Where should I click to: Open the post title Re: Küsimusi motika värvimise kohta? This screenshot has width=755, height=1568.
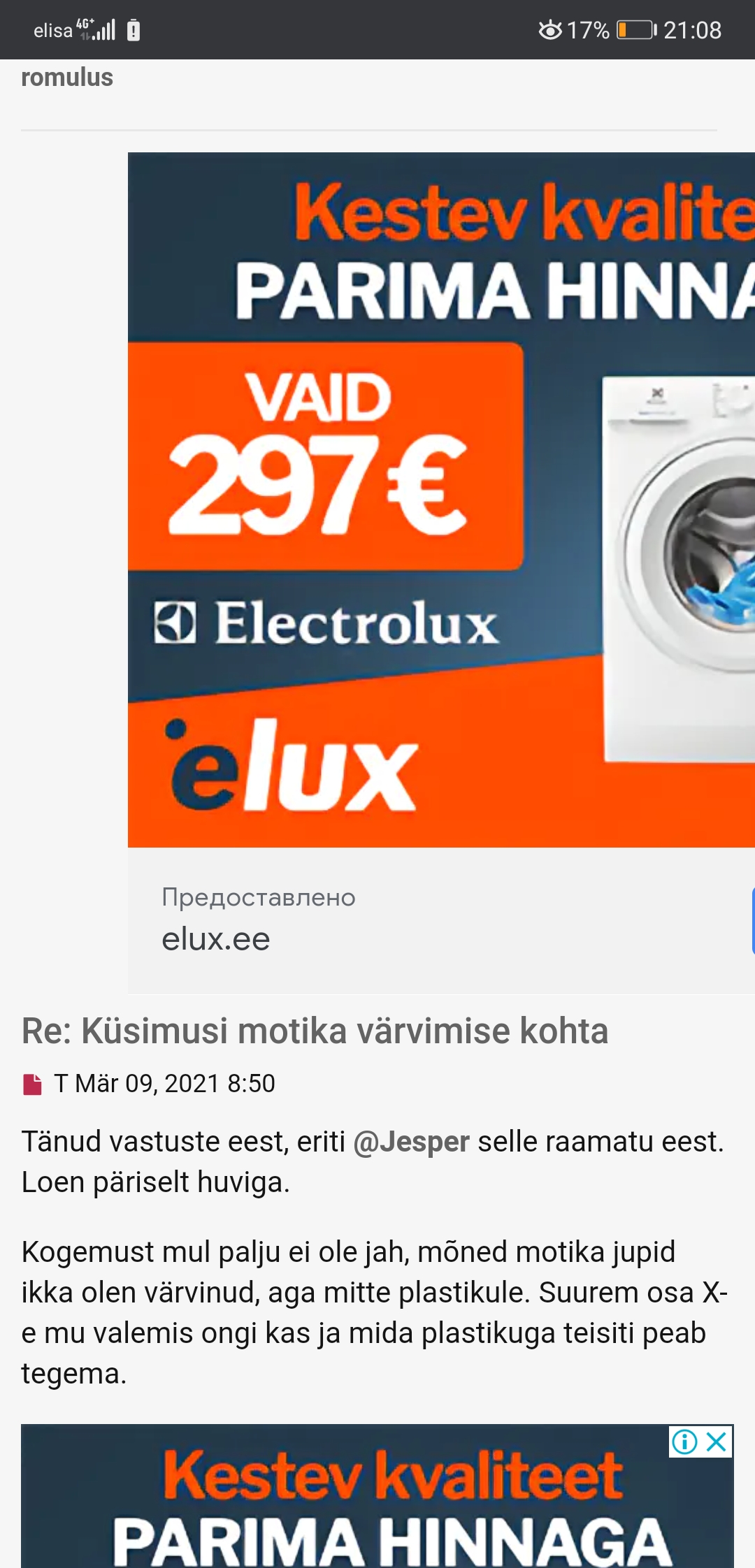315,1031
